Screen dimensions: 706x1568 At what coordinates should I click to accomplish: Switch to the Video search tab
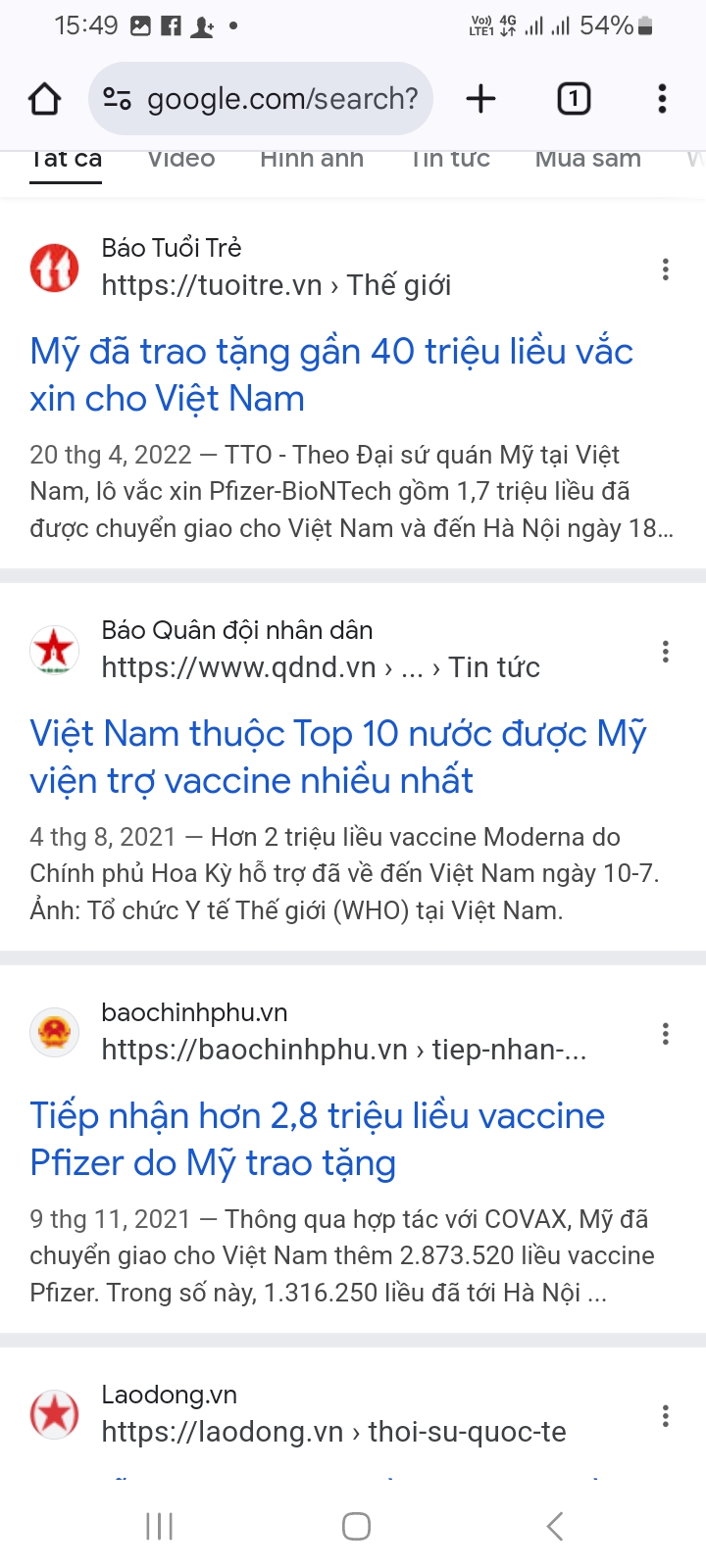[x=180, y=158]
